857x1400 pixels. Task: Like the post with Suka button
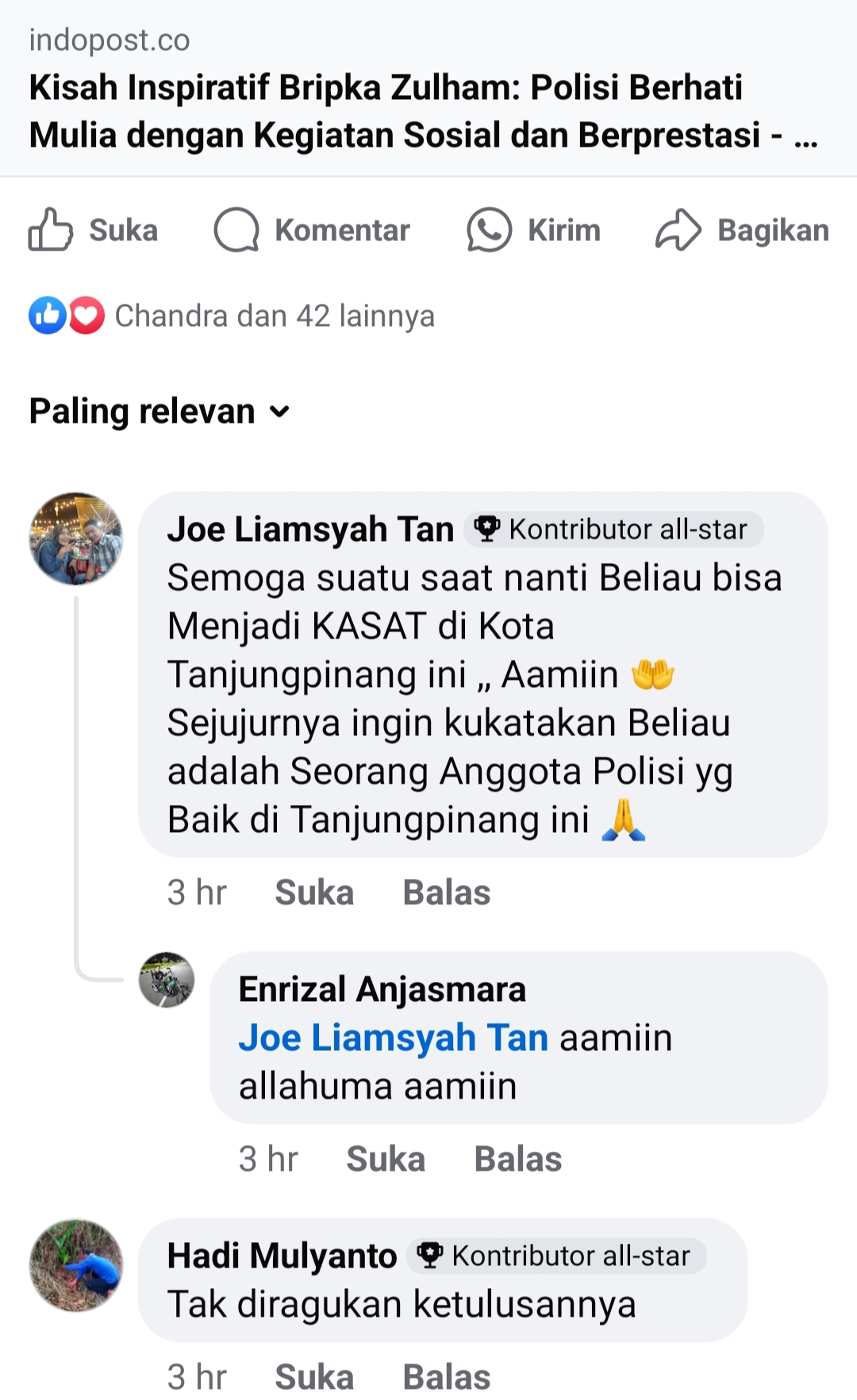(94, 230)
